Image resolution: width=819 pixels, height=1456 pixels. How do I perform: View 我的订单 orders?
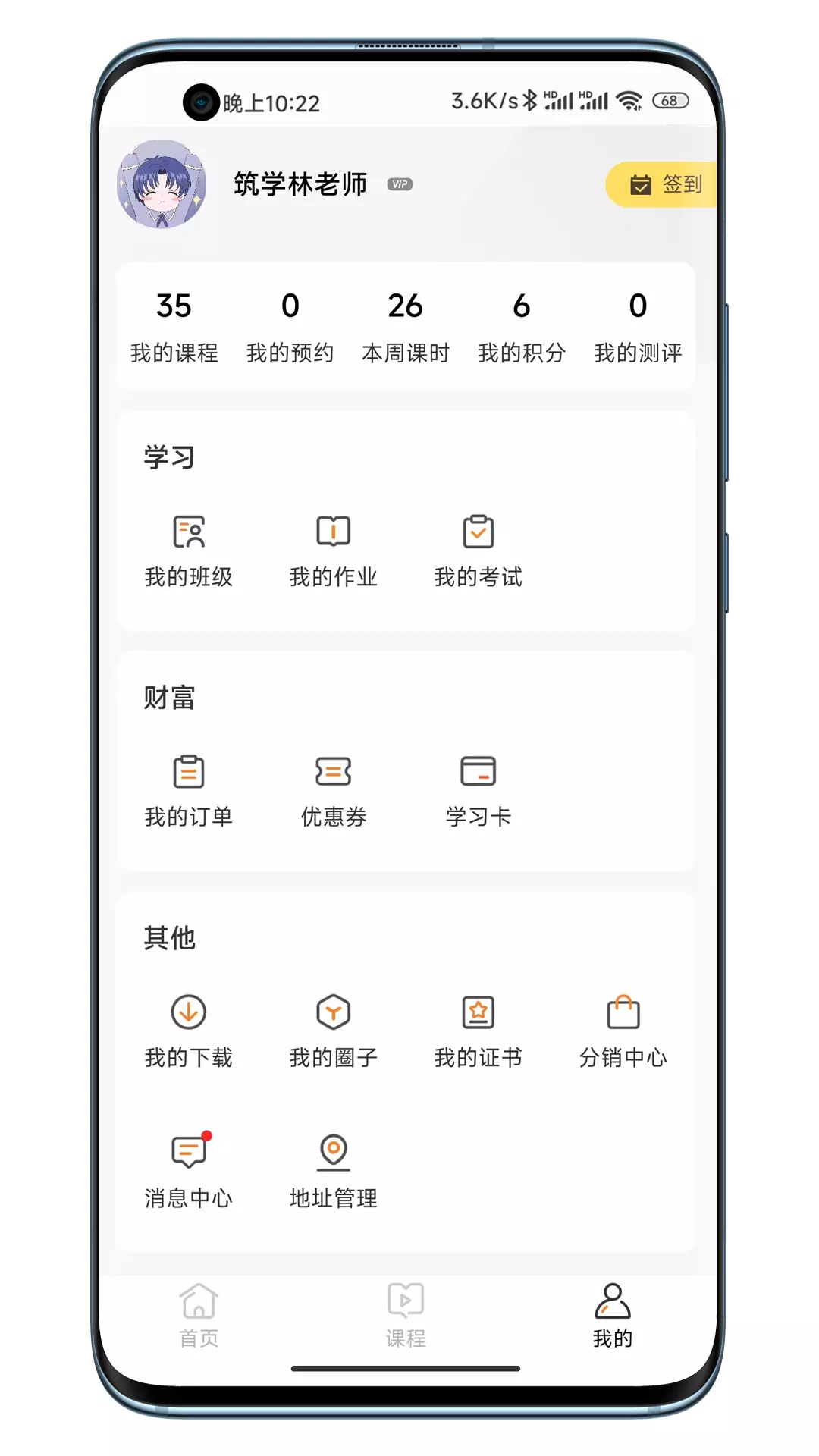tap(188, 791)
